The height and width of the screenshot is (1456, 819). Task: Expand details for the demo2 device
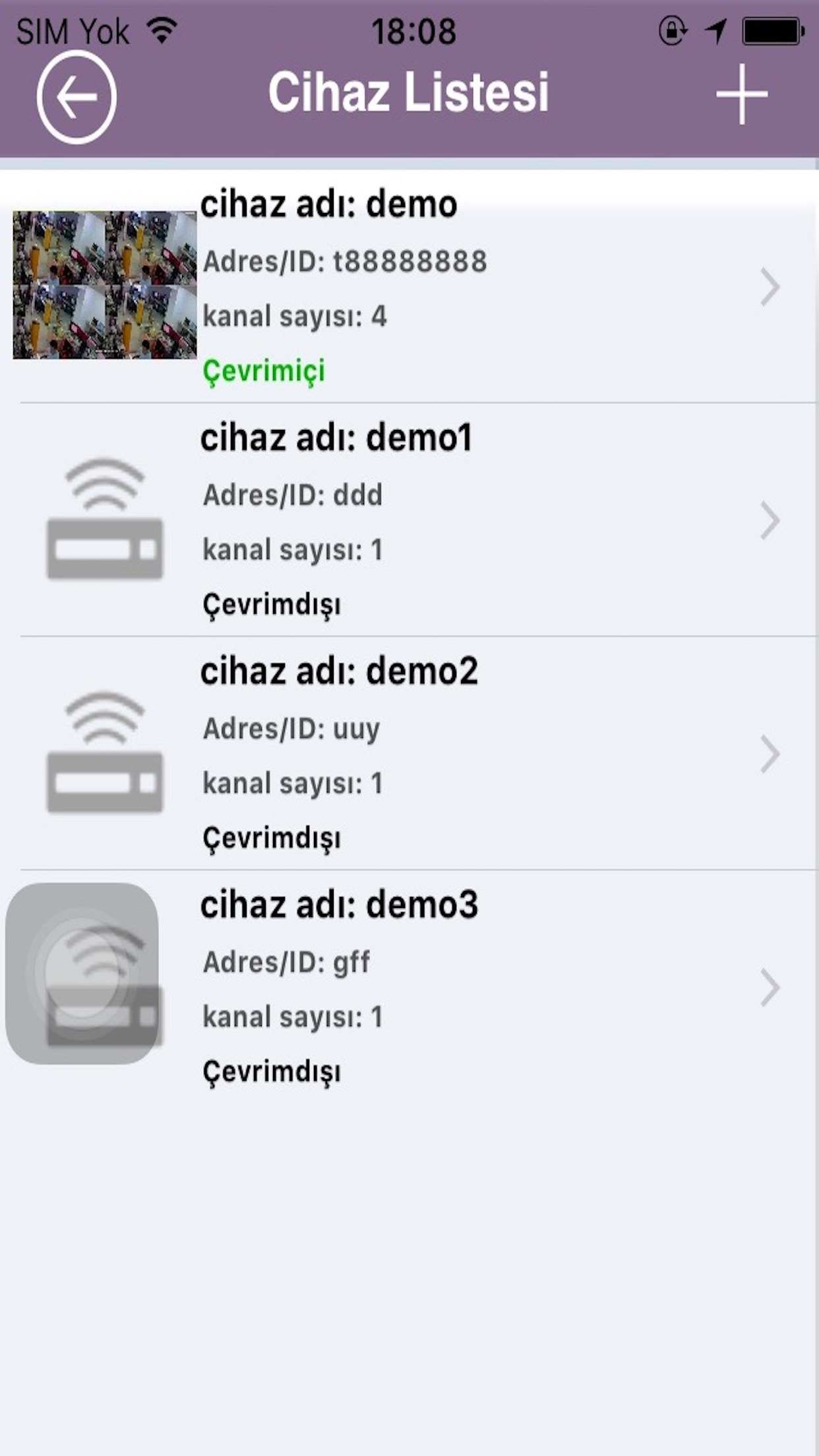(x=770, y=755)
